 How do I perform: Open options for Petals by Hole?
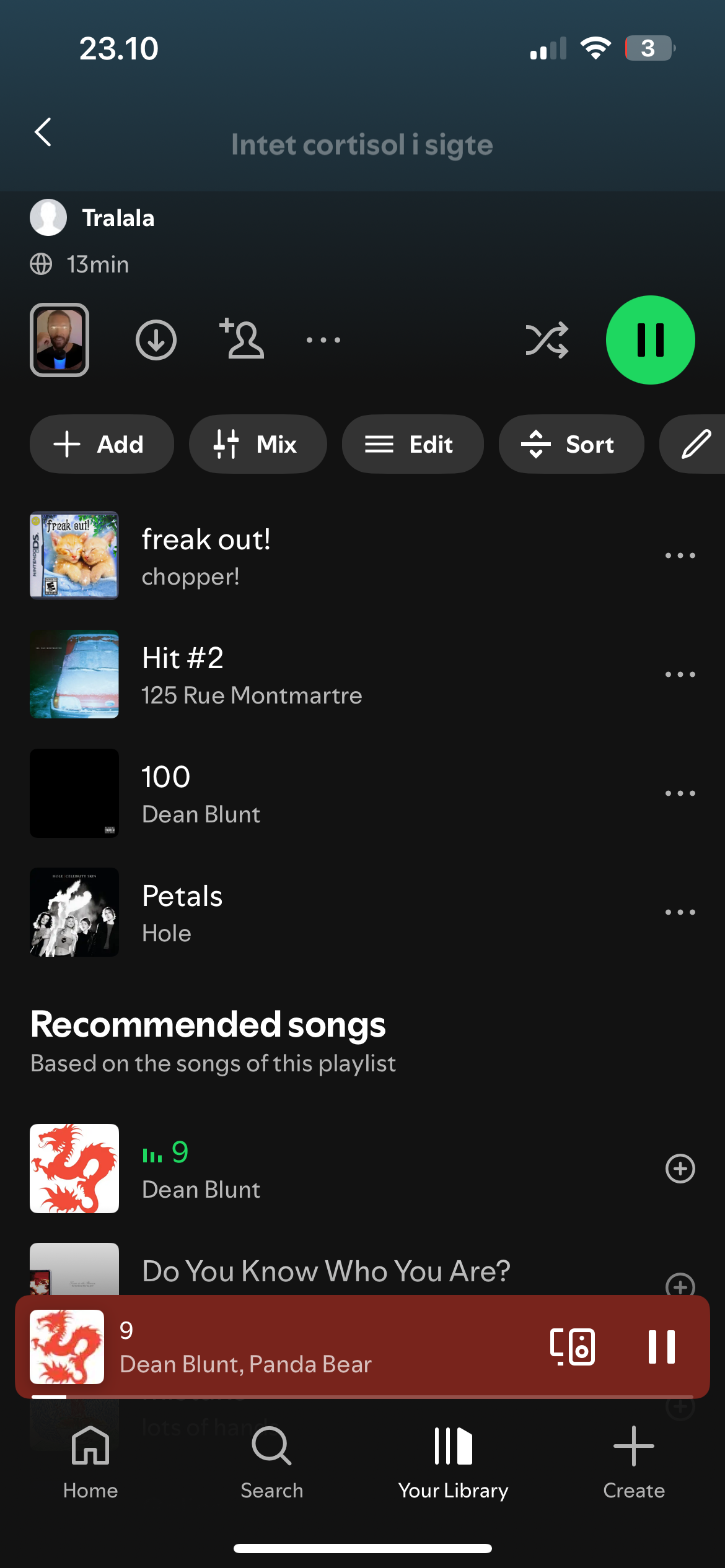pos(680,912)
